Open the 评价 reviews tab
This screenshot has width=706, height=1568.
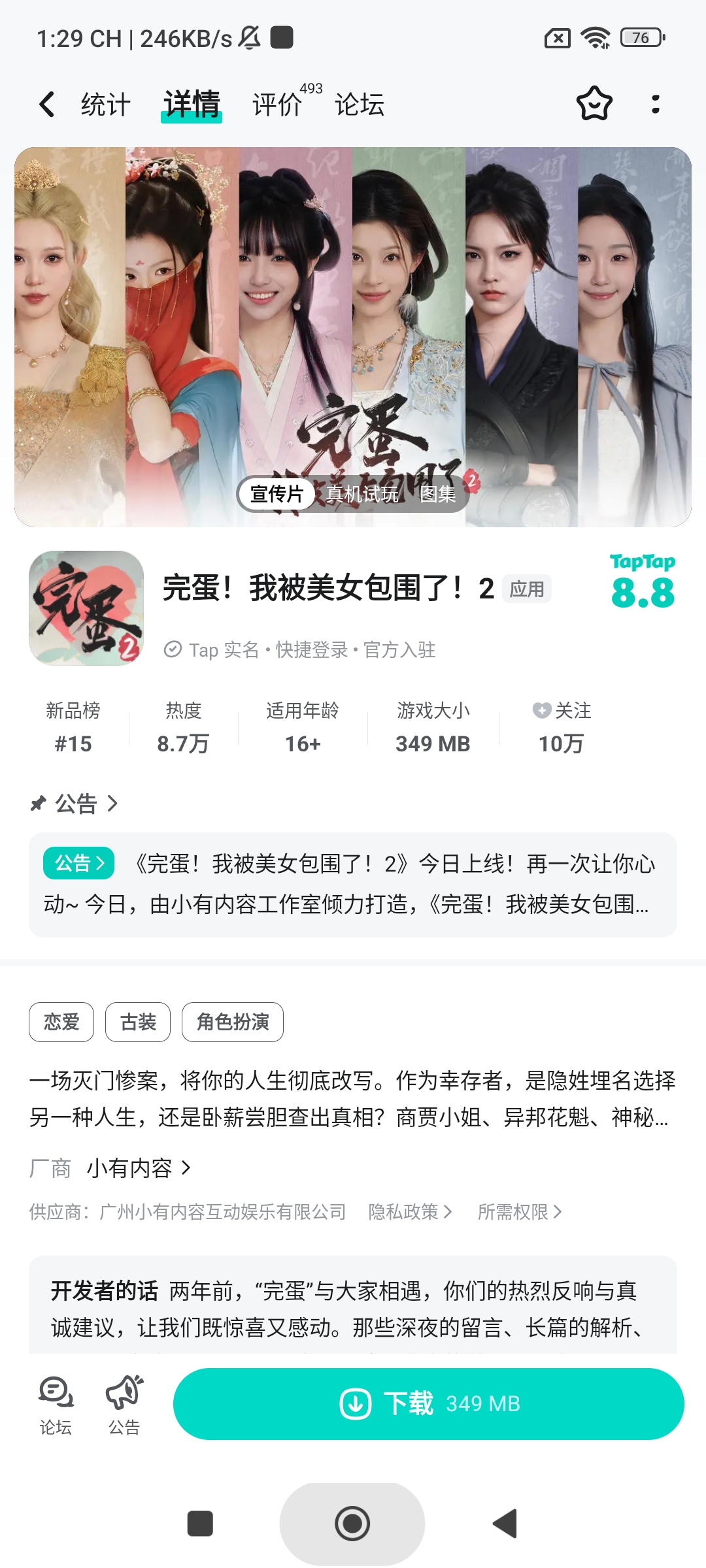(278, 105)
